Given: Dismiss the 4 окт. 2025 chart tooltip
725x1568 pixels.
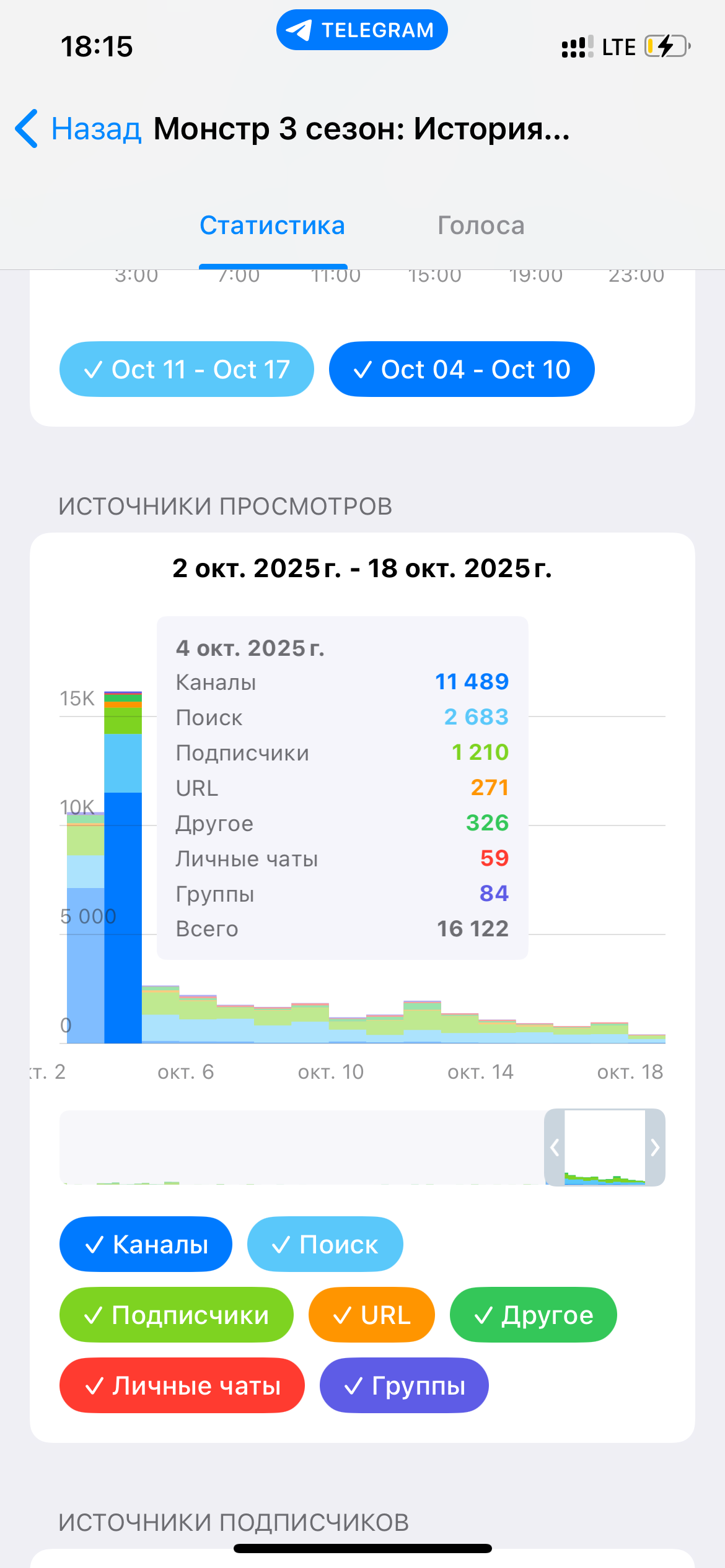Looking at the screenshot, I should pos(342,788).
